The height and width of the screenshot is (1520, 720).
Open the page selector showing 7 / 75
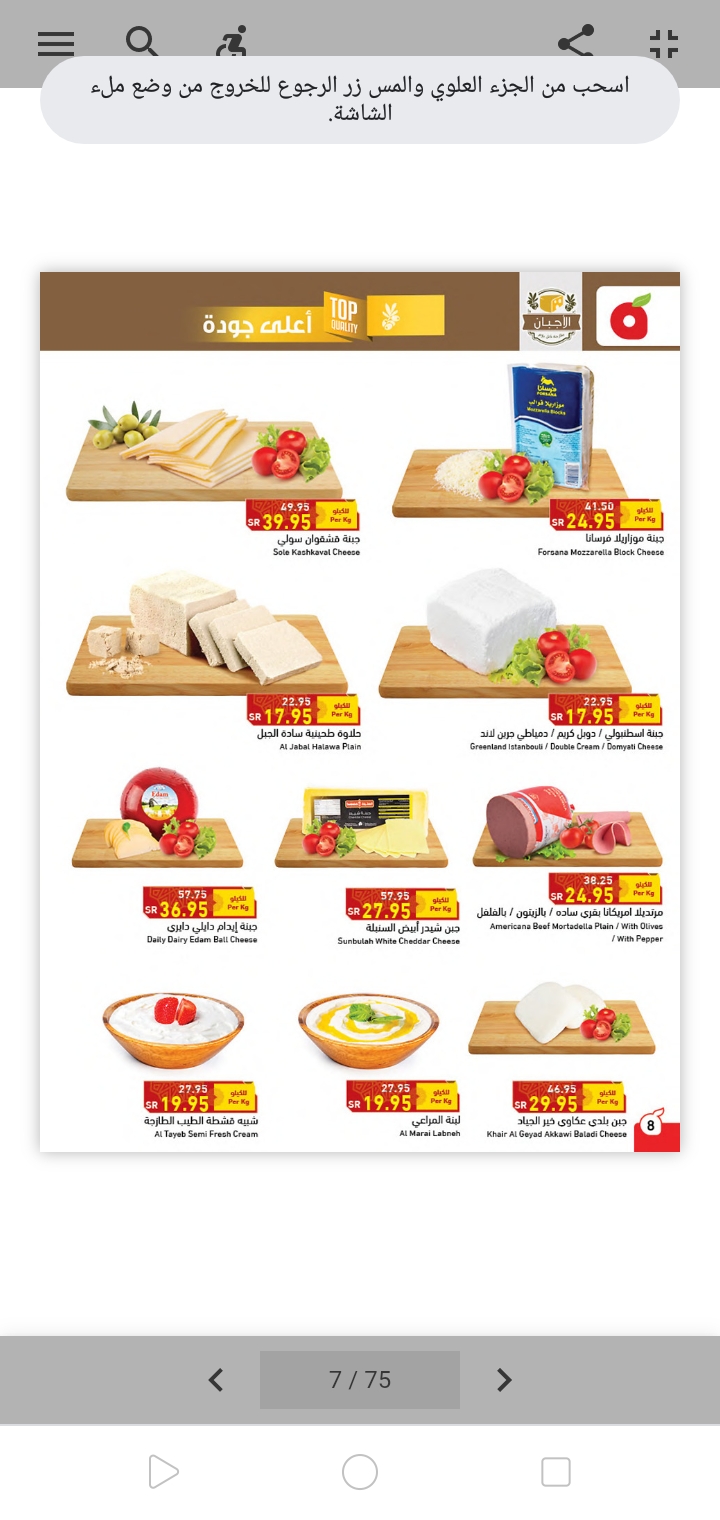[360, 1380]
